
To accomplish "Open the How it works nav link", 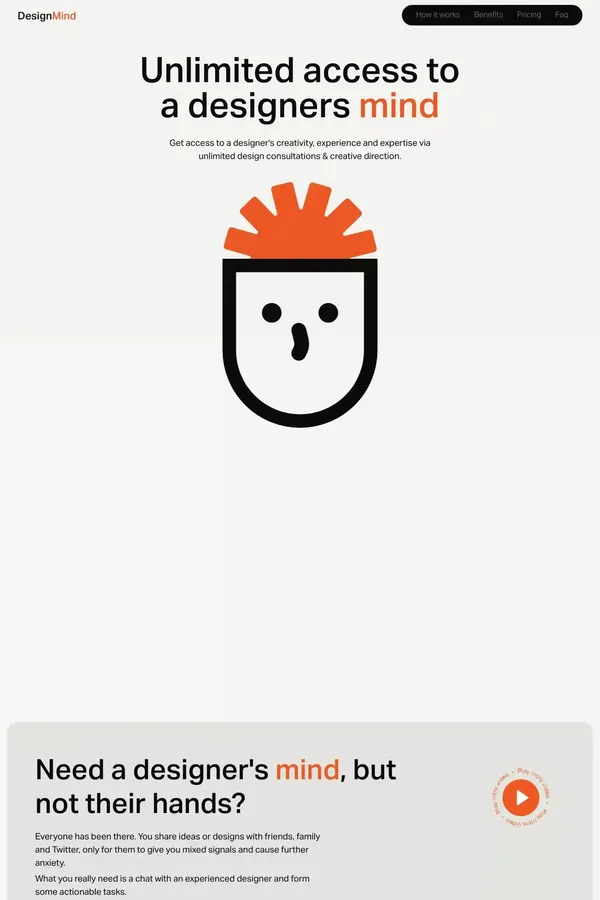I will (x=437, y=15).
